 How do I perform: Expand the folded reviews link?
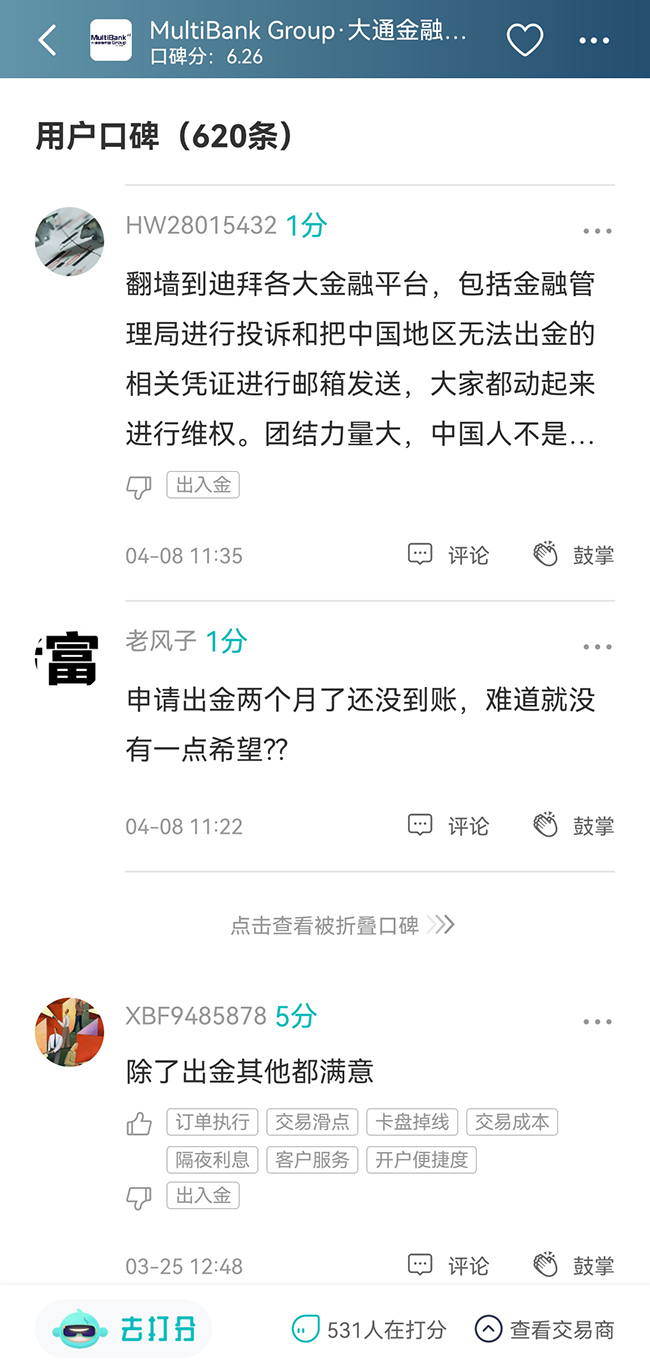(342, 925)
